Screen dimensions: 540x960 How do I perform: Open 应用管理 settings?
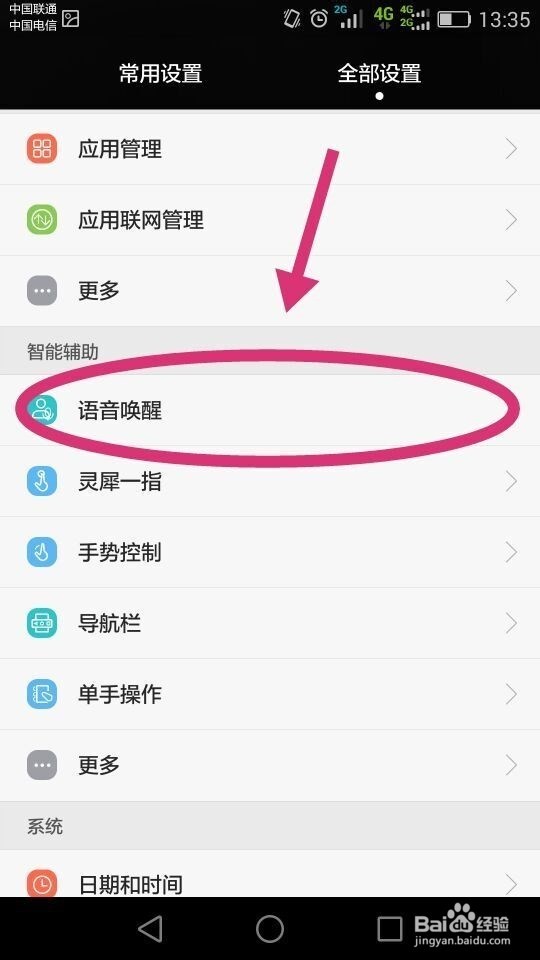(x=270, y=149)
